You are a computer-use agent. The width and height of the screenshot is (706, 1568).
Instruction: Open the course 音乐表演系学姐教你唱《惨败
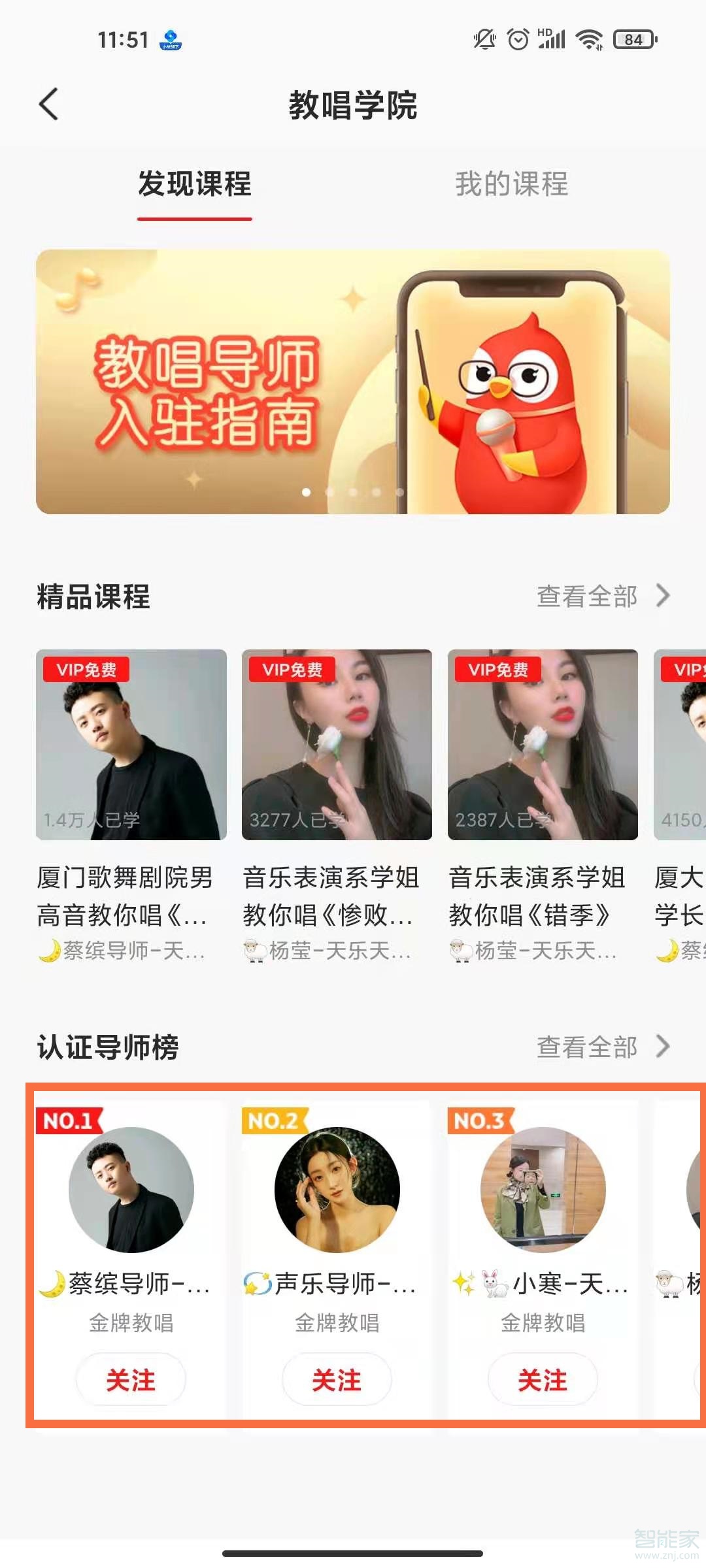click(x=337, y=745)
